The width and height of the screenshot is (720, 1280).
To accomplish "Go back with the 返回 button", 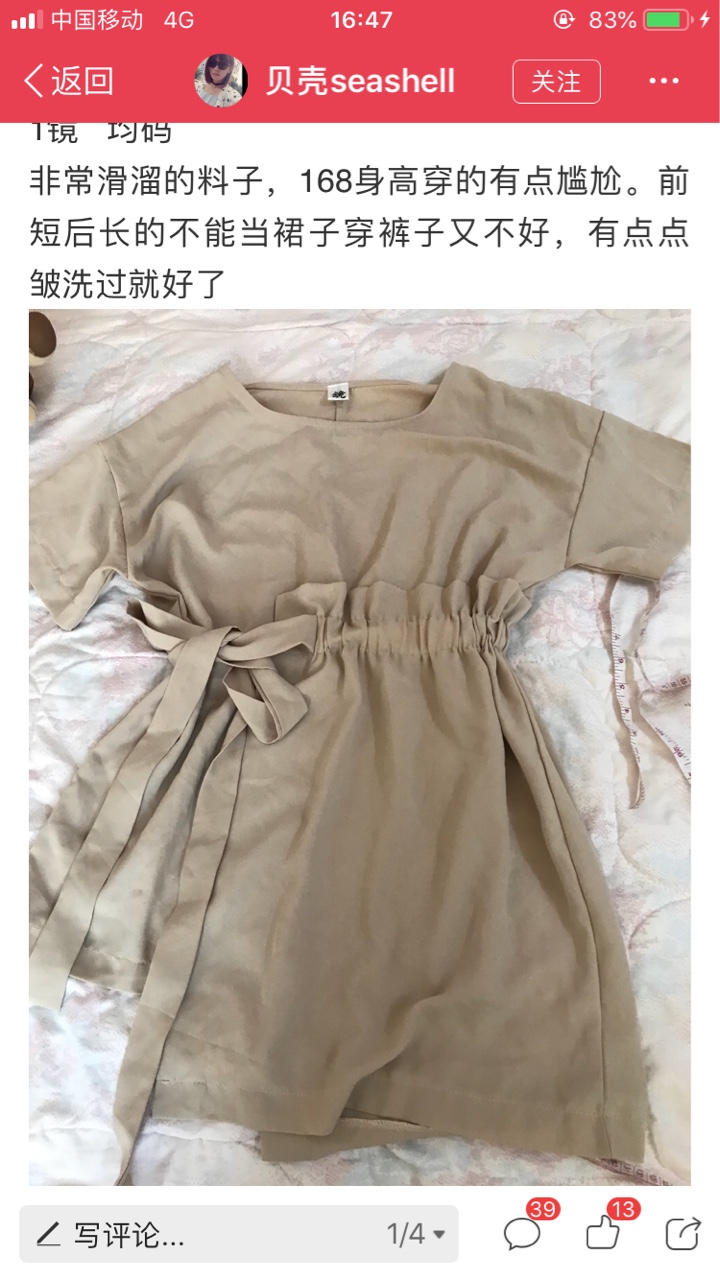I will pos(68,81).
